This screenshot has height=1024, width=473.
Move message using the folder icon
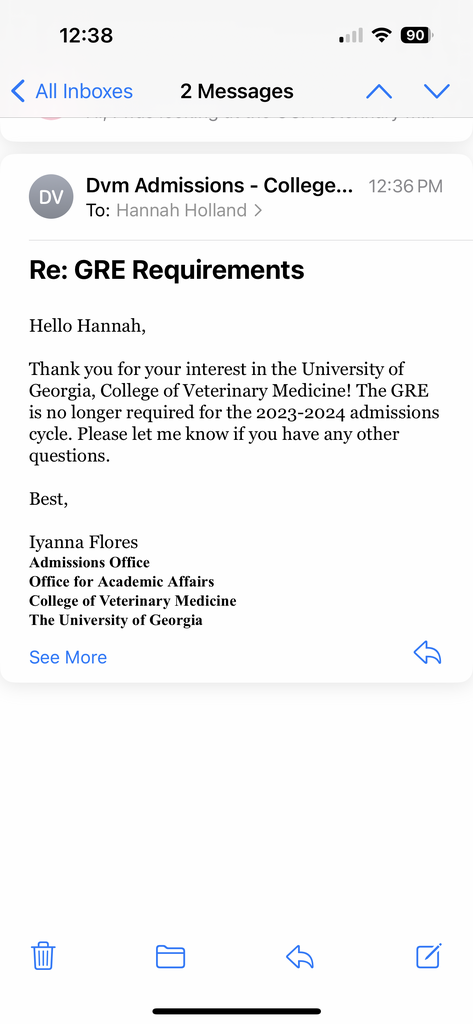[171, 957]
